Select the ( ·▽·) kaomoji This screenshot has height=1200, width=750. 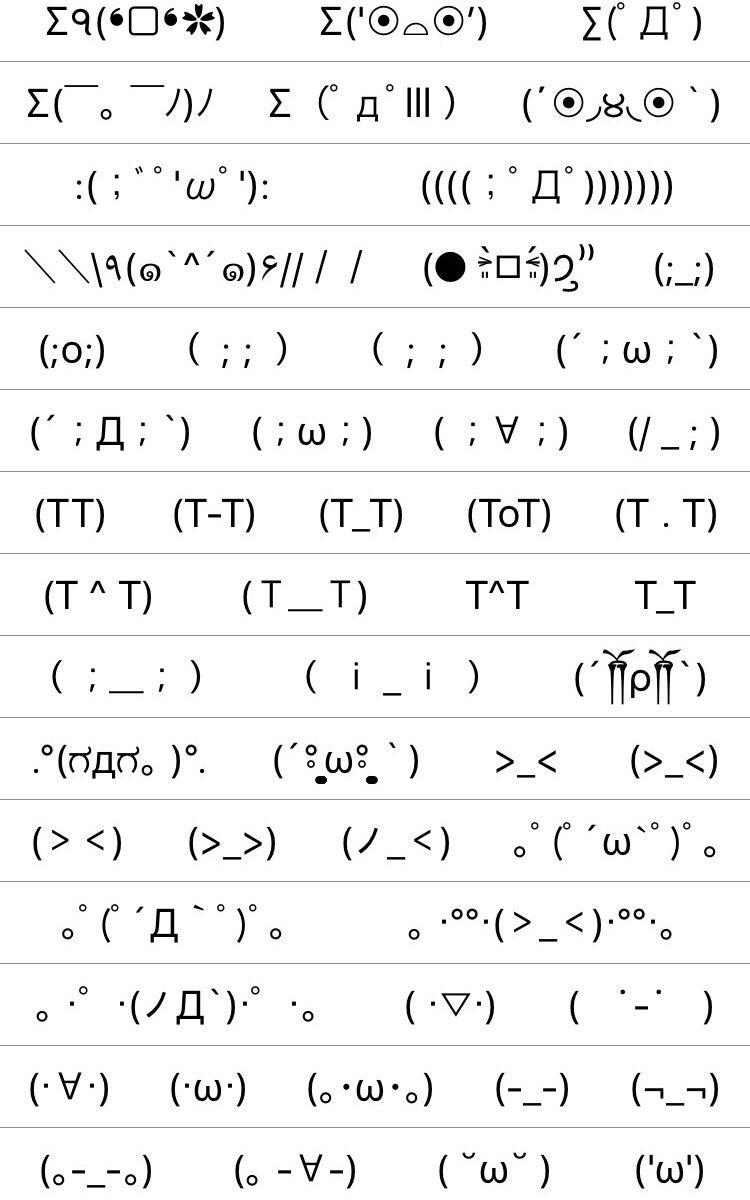pos(450,1005)
